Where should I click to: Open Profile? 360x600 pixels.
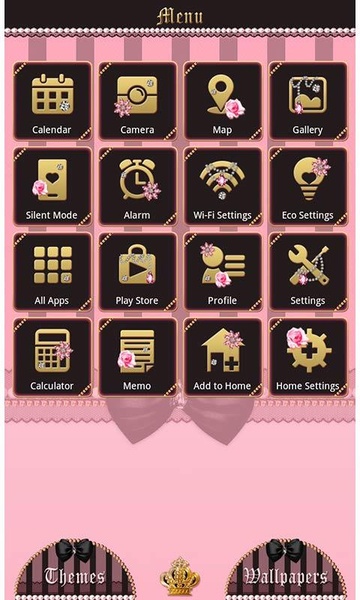pyautogui.click(x=223, y=272)
